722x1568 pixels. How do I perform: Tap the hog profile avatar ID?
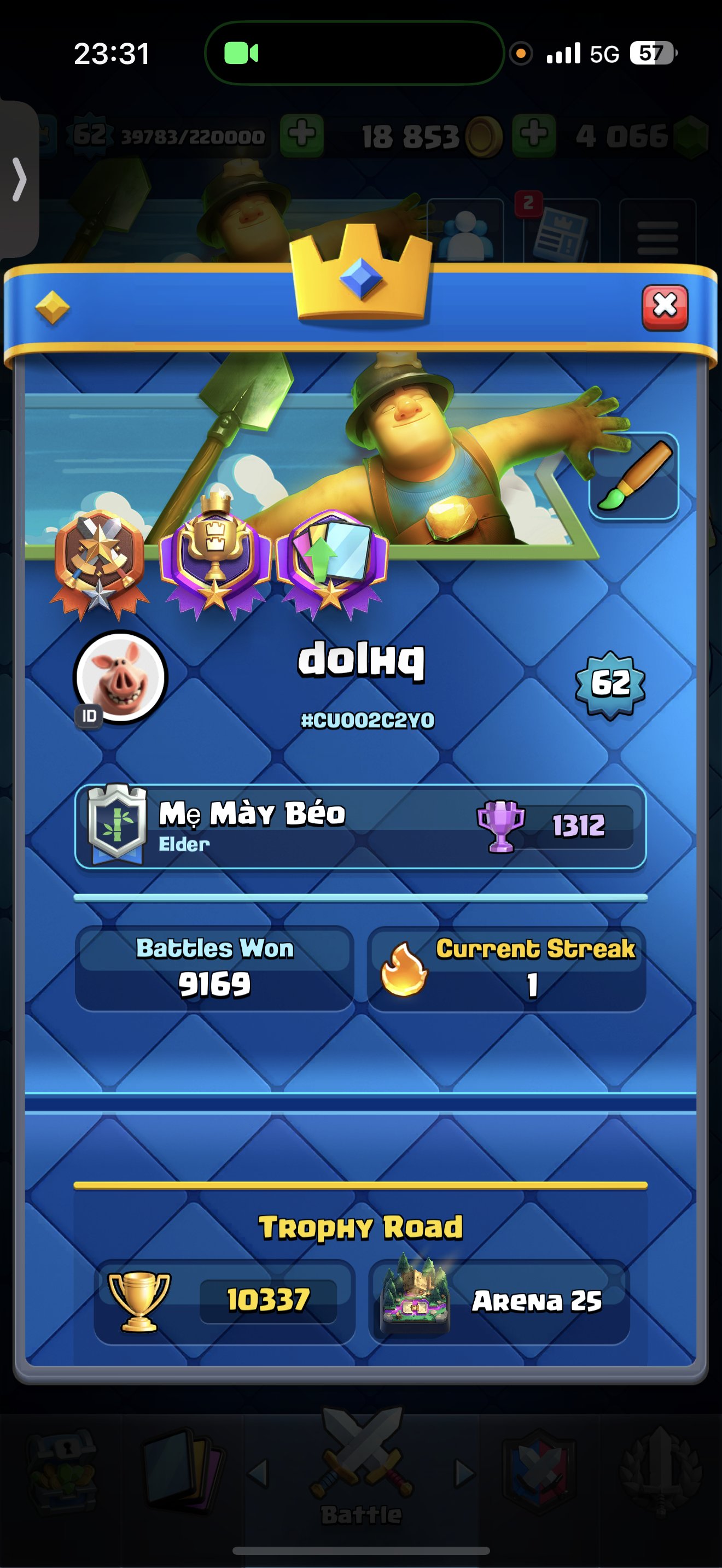120,677
